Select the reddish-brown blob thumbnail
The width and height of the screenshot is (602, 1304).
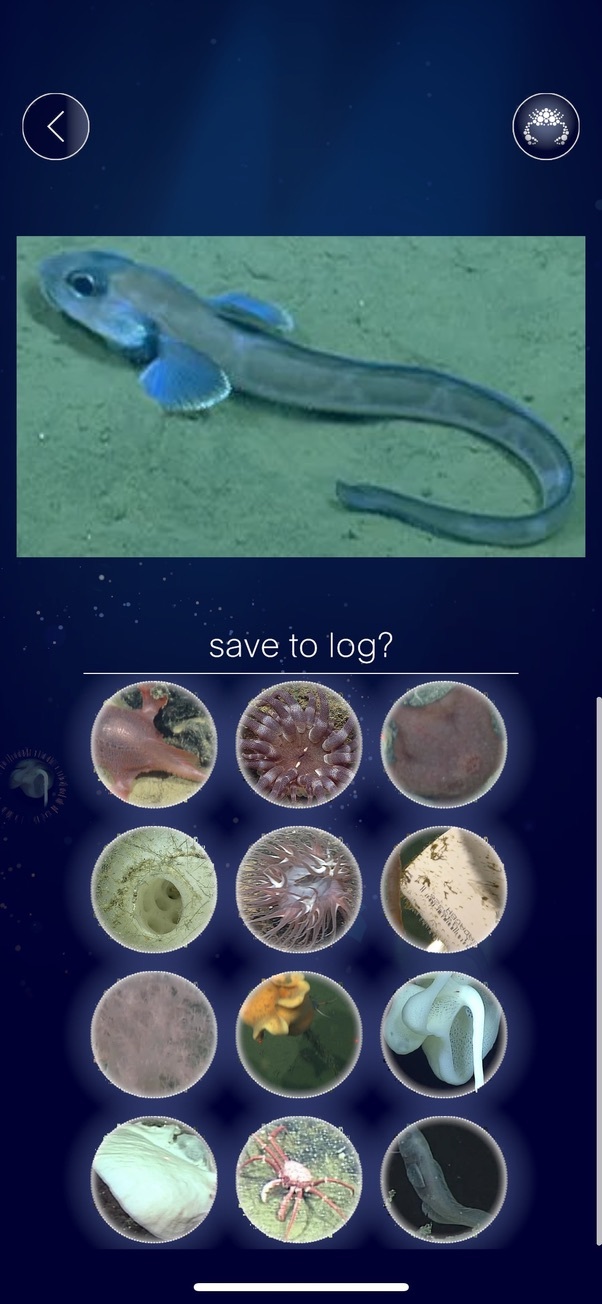tap(444, 744)
